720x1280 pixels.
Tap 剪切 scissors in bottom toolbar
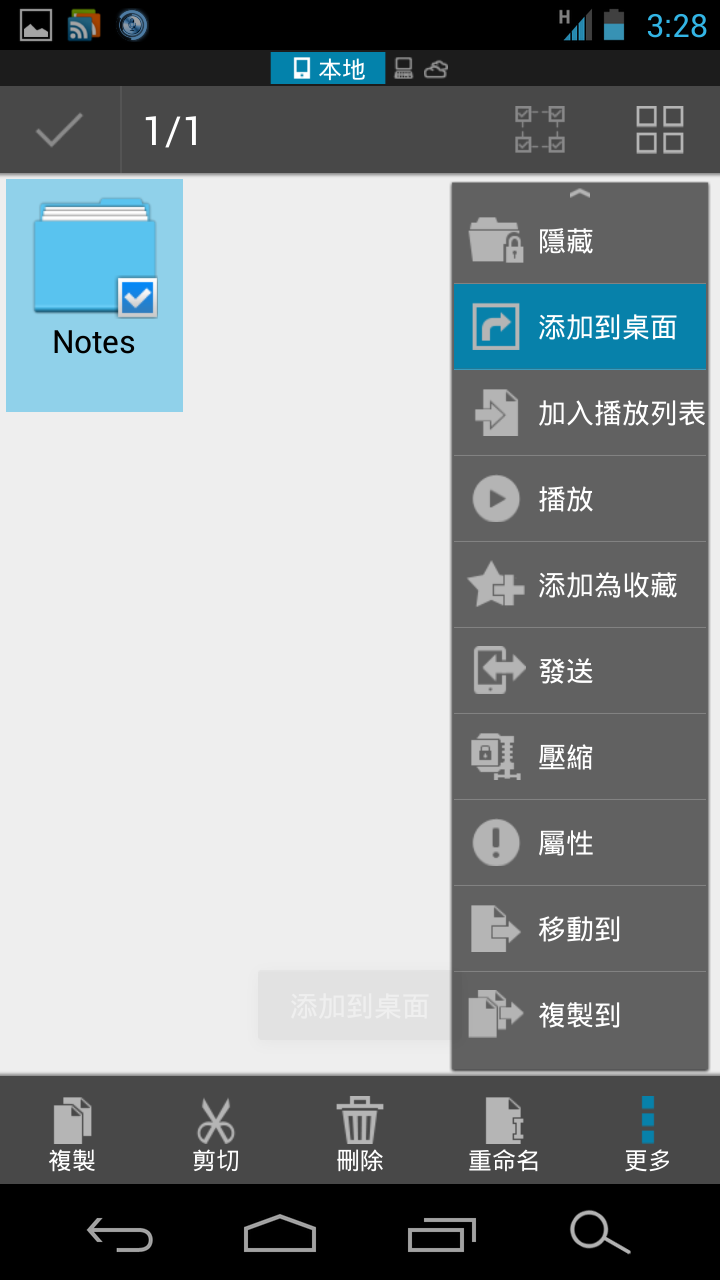(216, 1132)
